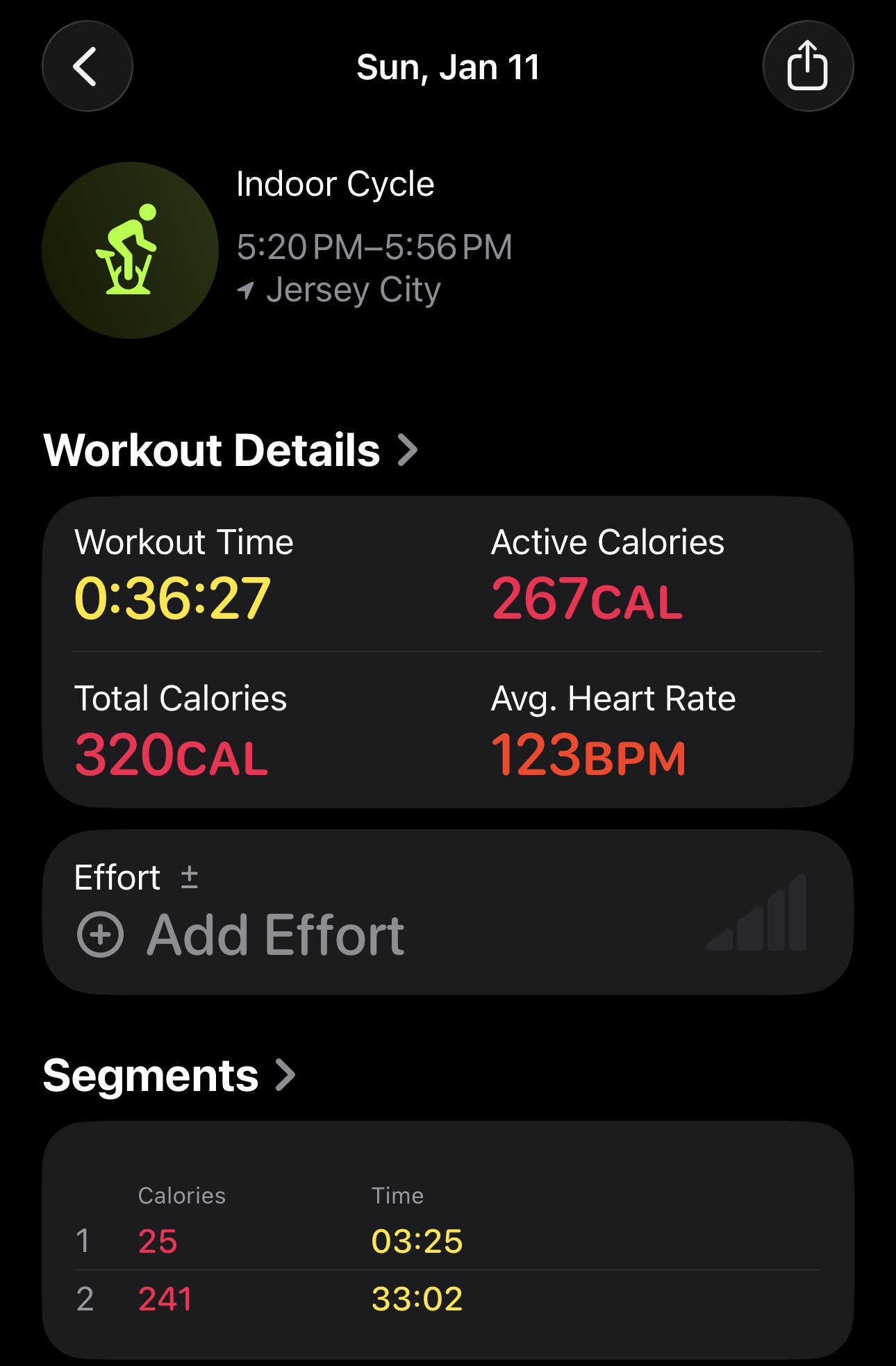Screen dimensions: 896x1366
Task: Open Workout Details section
Action: pos(231,450)
